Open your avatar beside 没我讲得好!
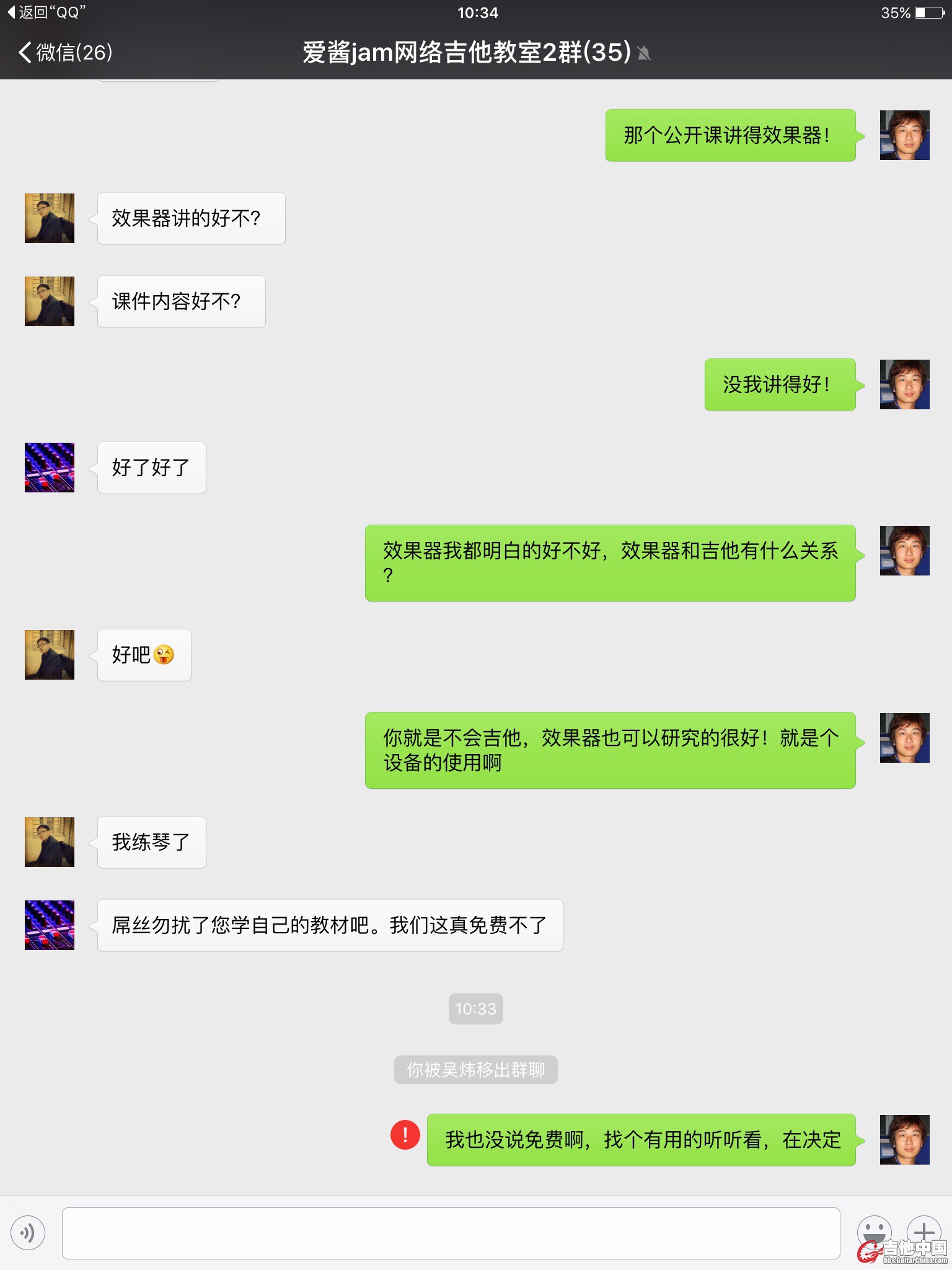The height and width of the screenshot is (1270, 952). coord(904,384)
